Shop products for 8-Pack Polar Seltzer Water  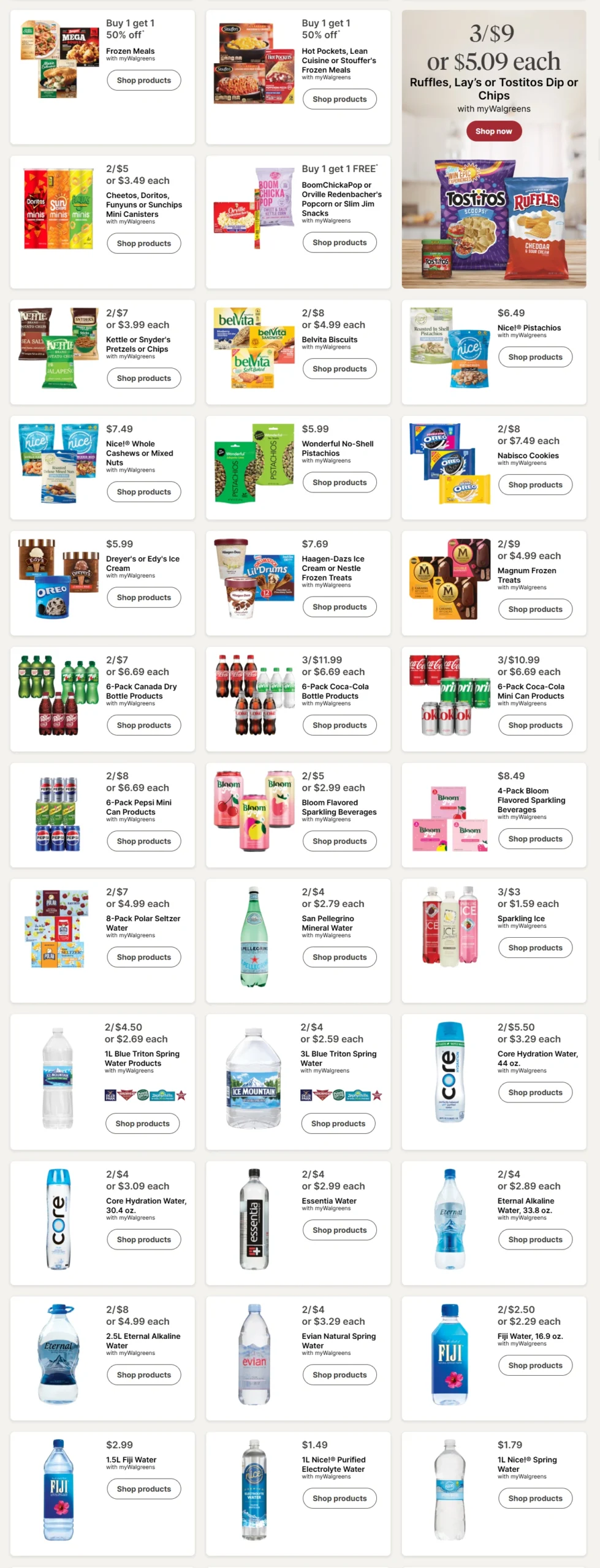click(144, 957)
